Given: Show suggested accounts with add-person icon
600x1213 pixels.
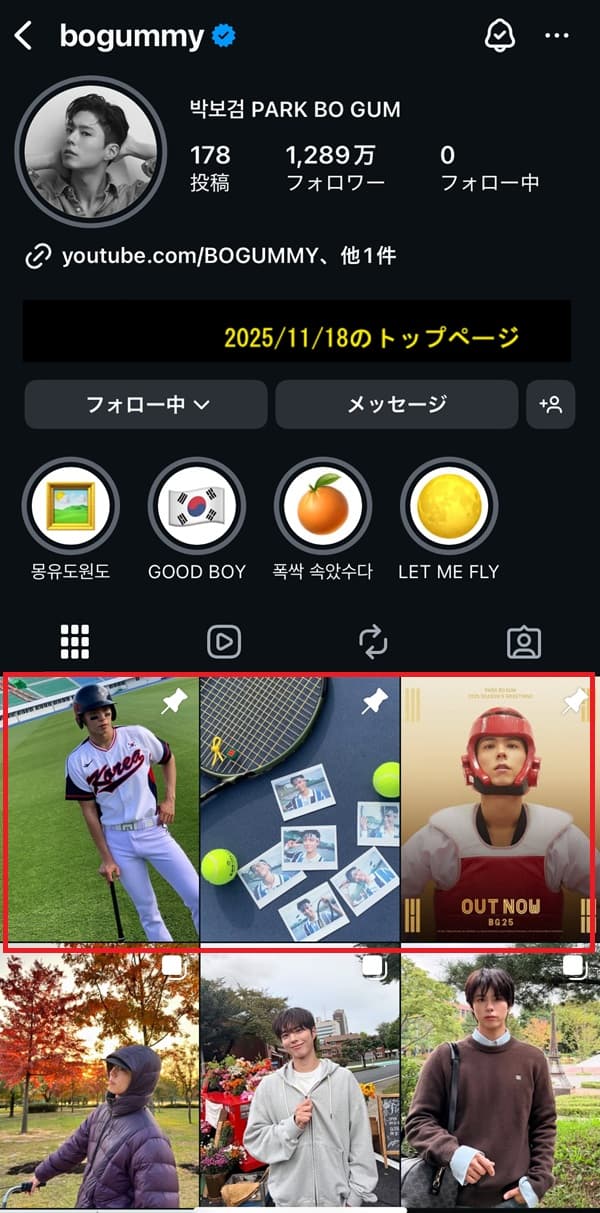Looking at the screenshot, I should (x=551, y=404).
